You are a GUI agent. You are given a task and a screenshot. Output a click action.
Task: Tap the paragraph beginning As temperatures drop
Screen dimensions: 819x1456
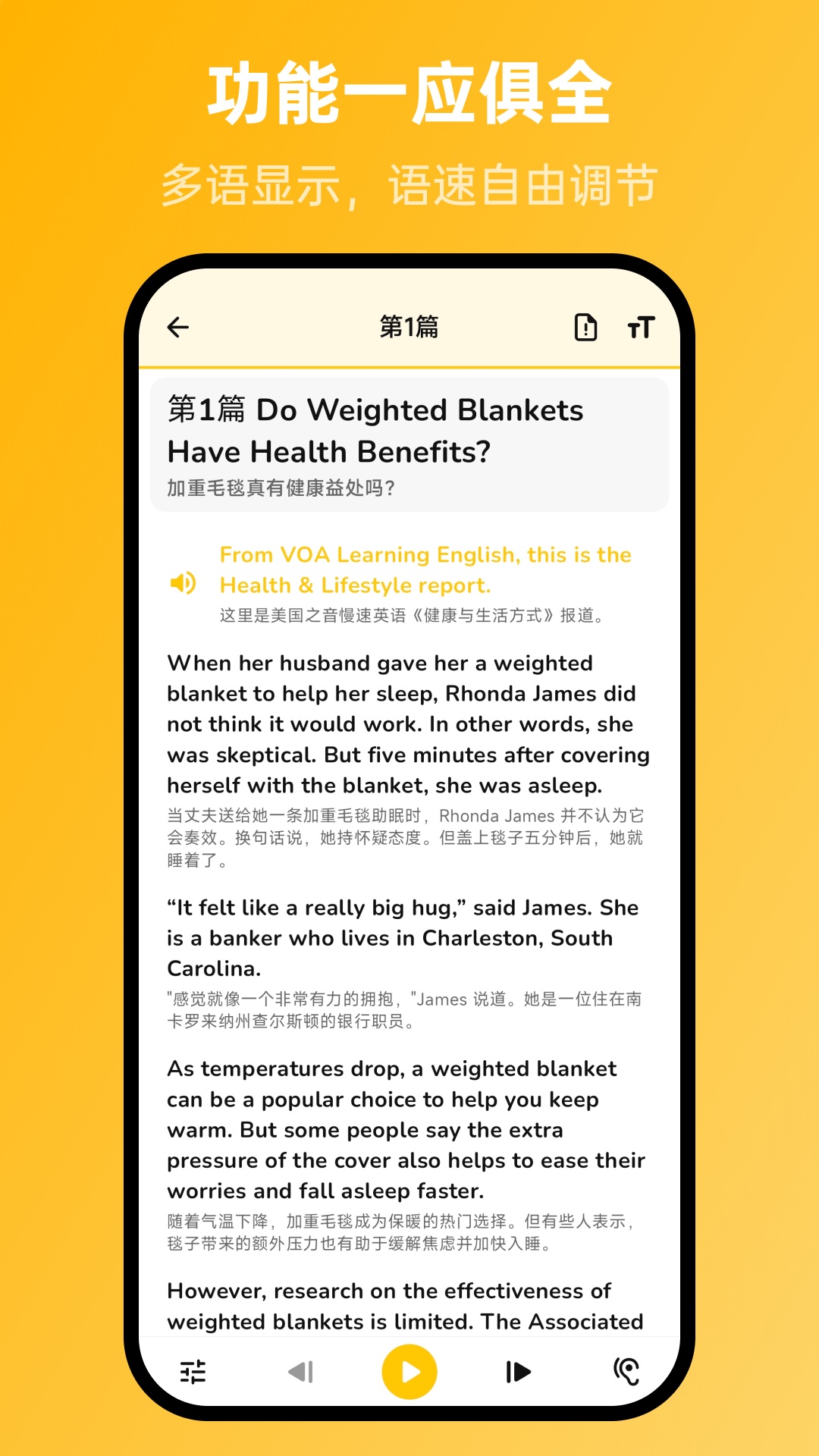(x=406, y=1130)
